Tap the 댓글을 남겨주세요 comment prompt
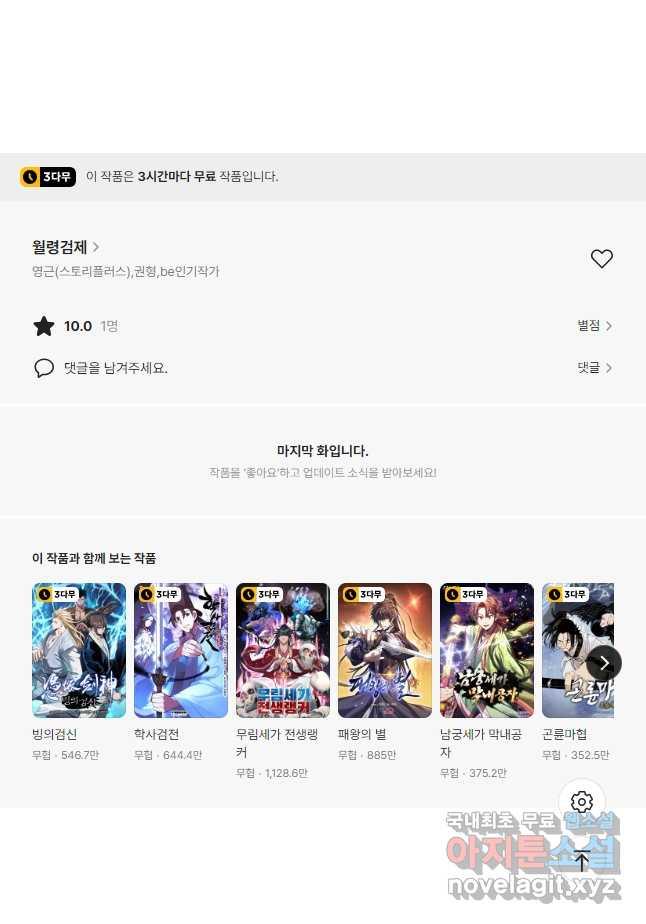 [115, 368]
